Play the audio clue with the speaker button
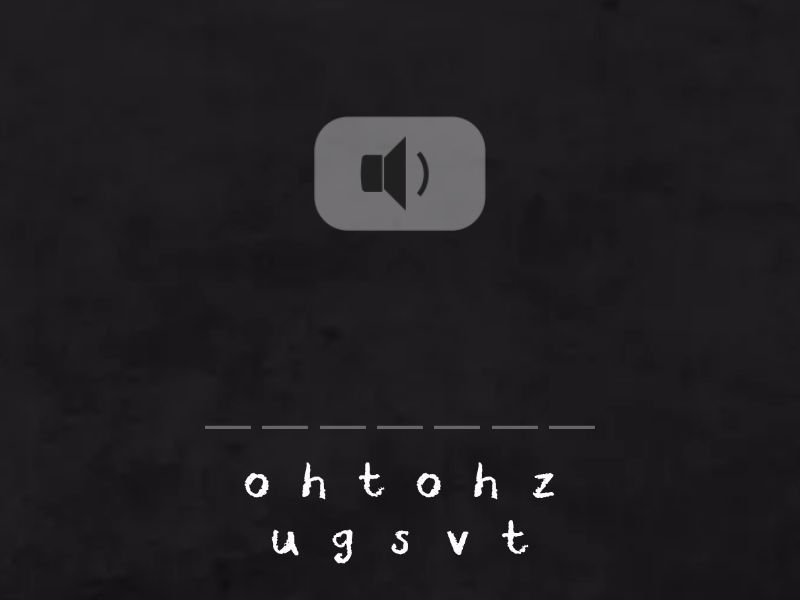 pos(399,173)
